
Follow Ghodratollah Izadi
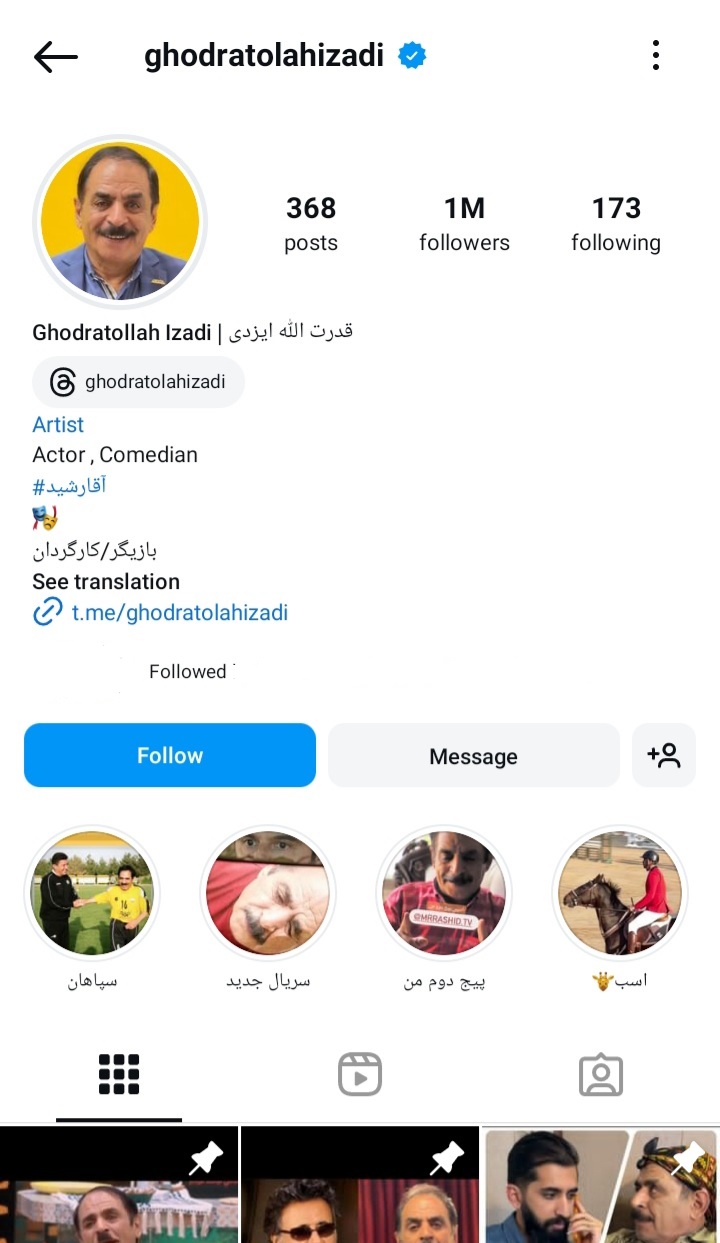click(x=170, y=755)
